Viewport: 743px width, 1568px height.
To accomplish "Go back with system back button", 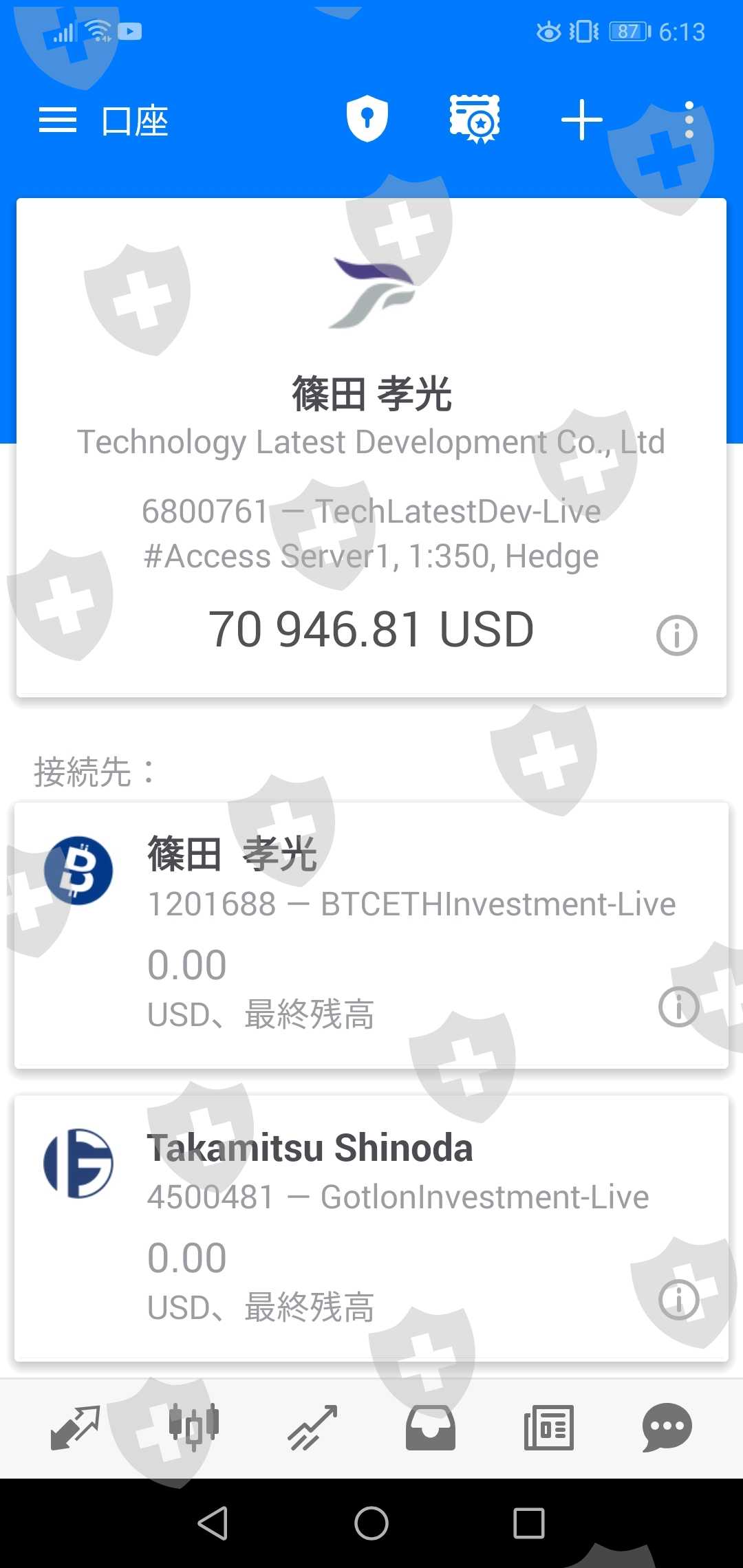I will (x=213, y=1523).
